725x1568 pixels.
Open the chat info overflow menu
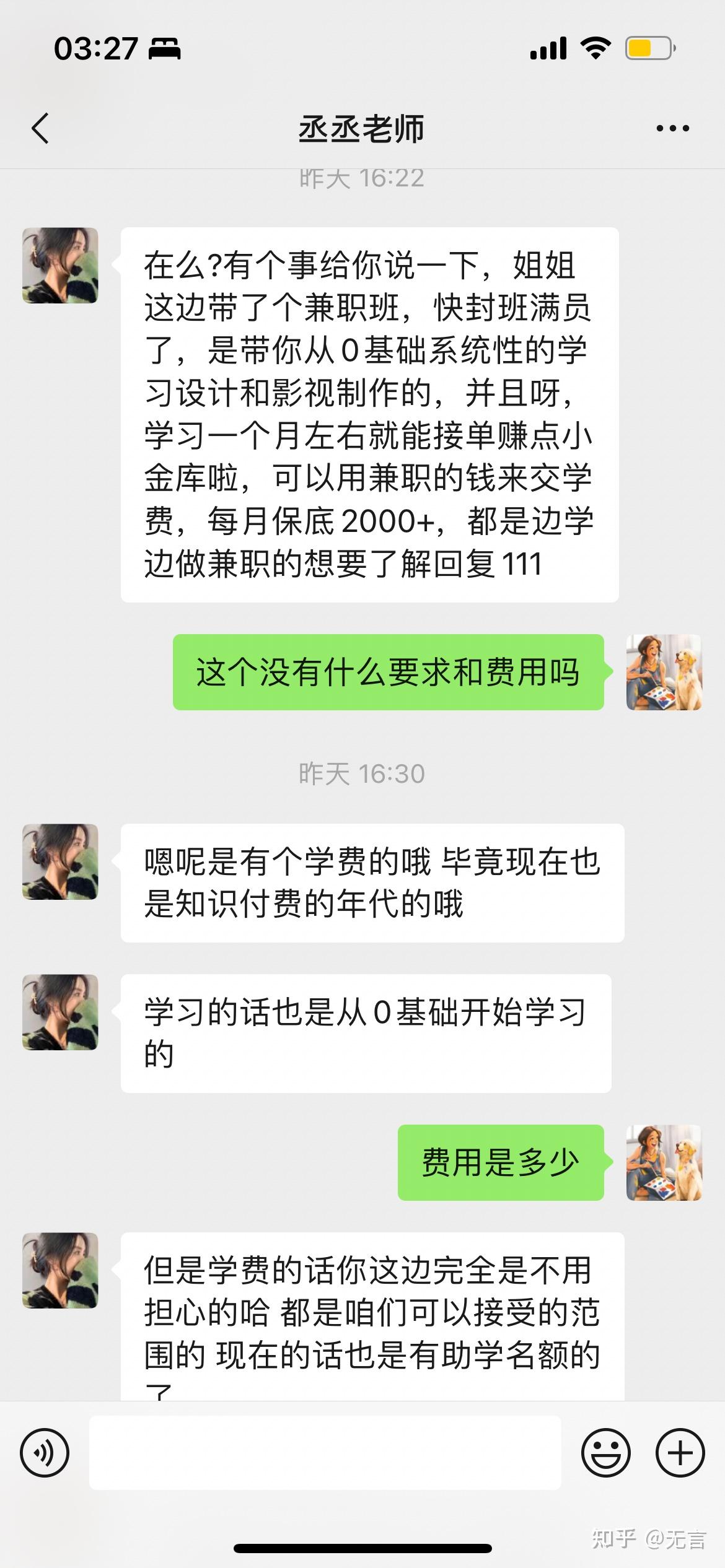coord(672,129)
